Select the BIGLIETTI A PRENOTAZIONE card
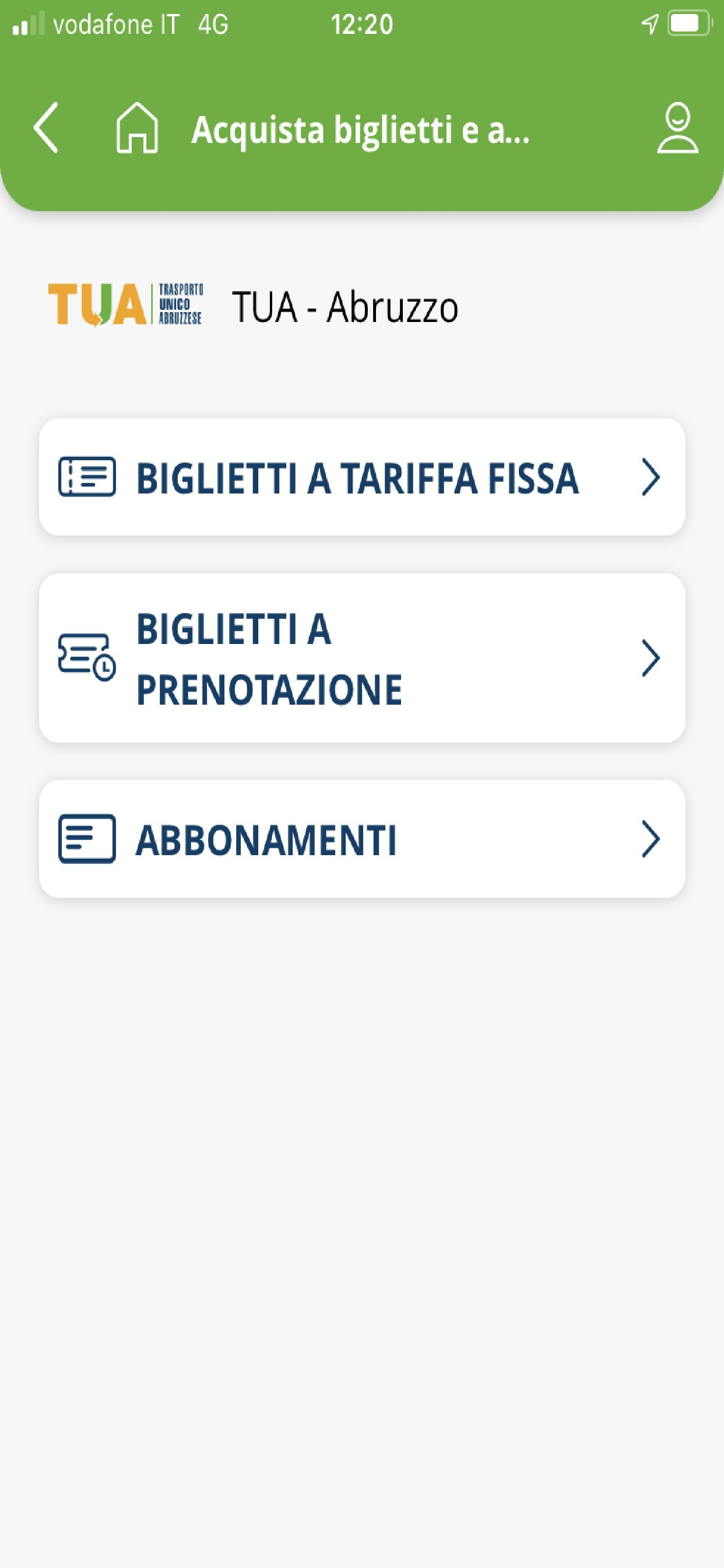This screenshot has height=1568, width=724. coord(362,660)
